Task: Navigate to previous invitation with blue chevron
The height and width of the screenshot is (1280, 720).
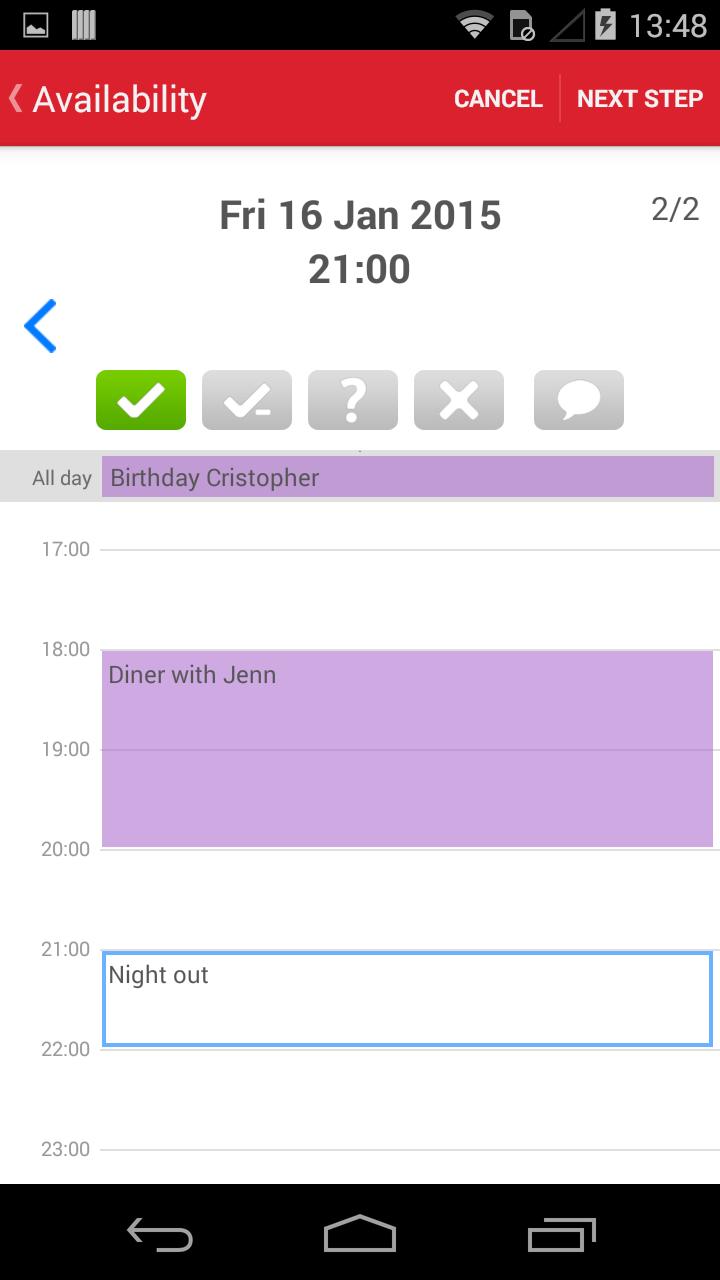Action: [x=40, y=324]
